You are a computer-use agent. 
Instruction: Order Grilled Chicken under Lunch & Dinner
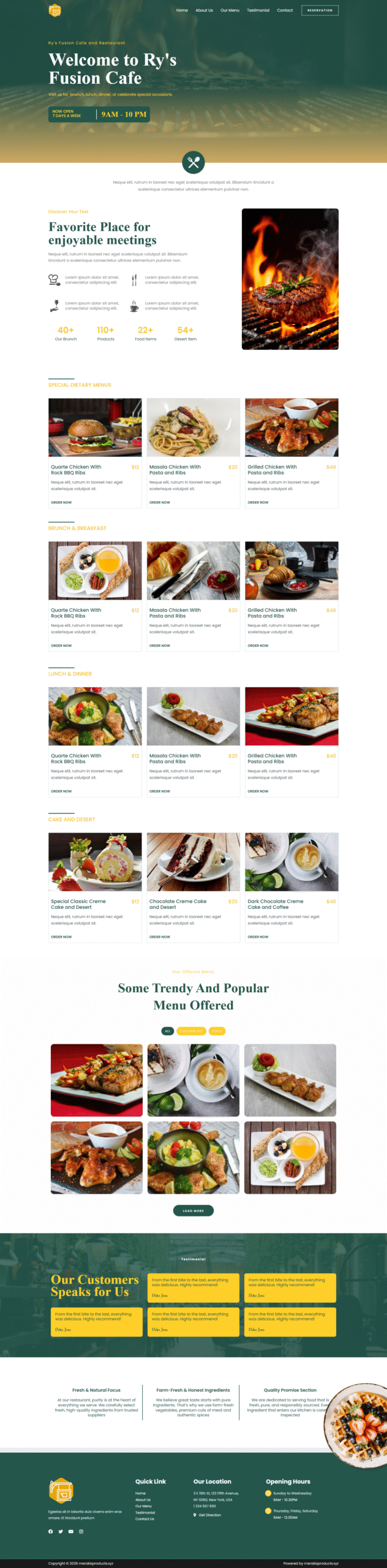(258, 791)
